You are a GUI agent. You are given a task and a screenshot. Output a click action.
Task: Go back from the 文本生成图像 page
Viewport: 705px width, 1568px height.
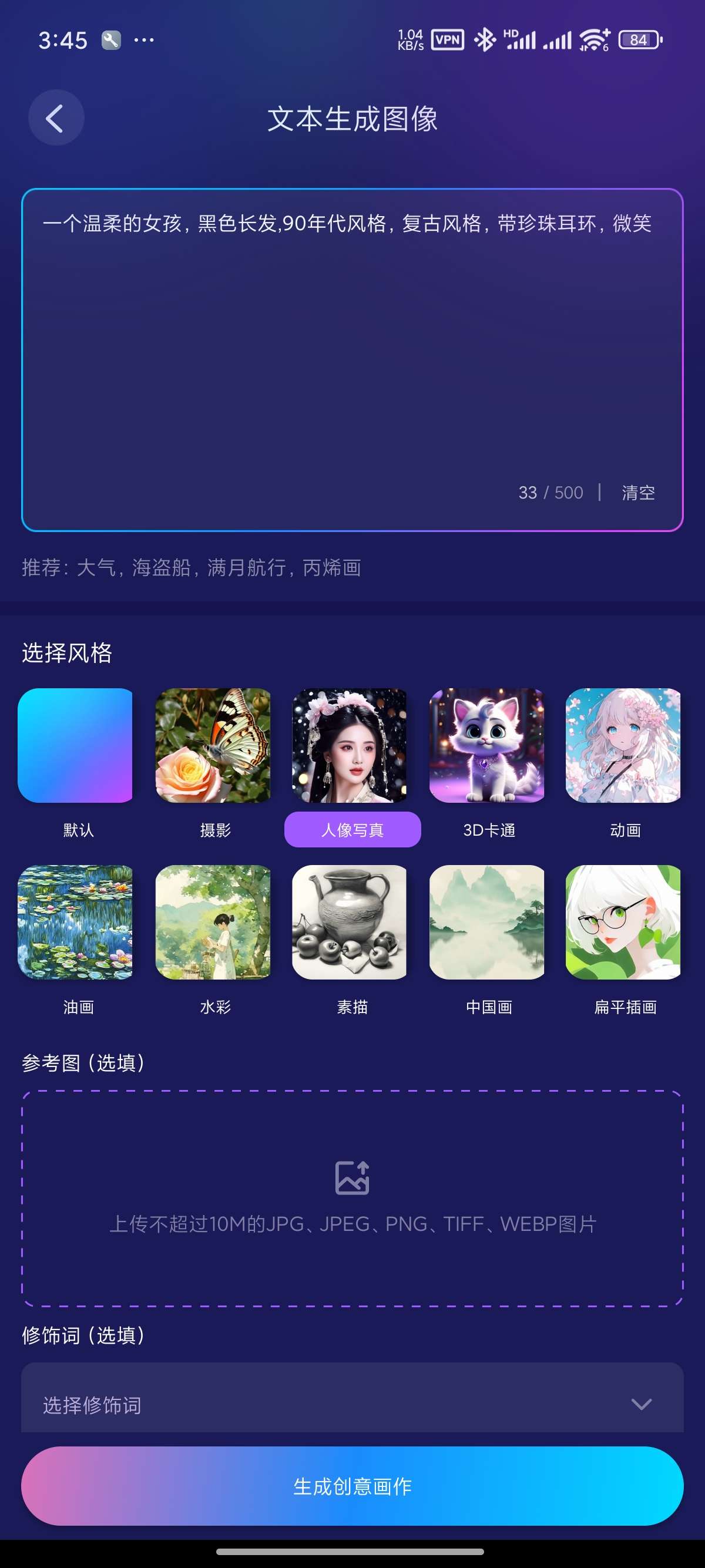56,118
